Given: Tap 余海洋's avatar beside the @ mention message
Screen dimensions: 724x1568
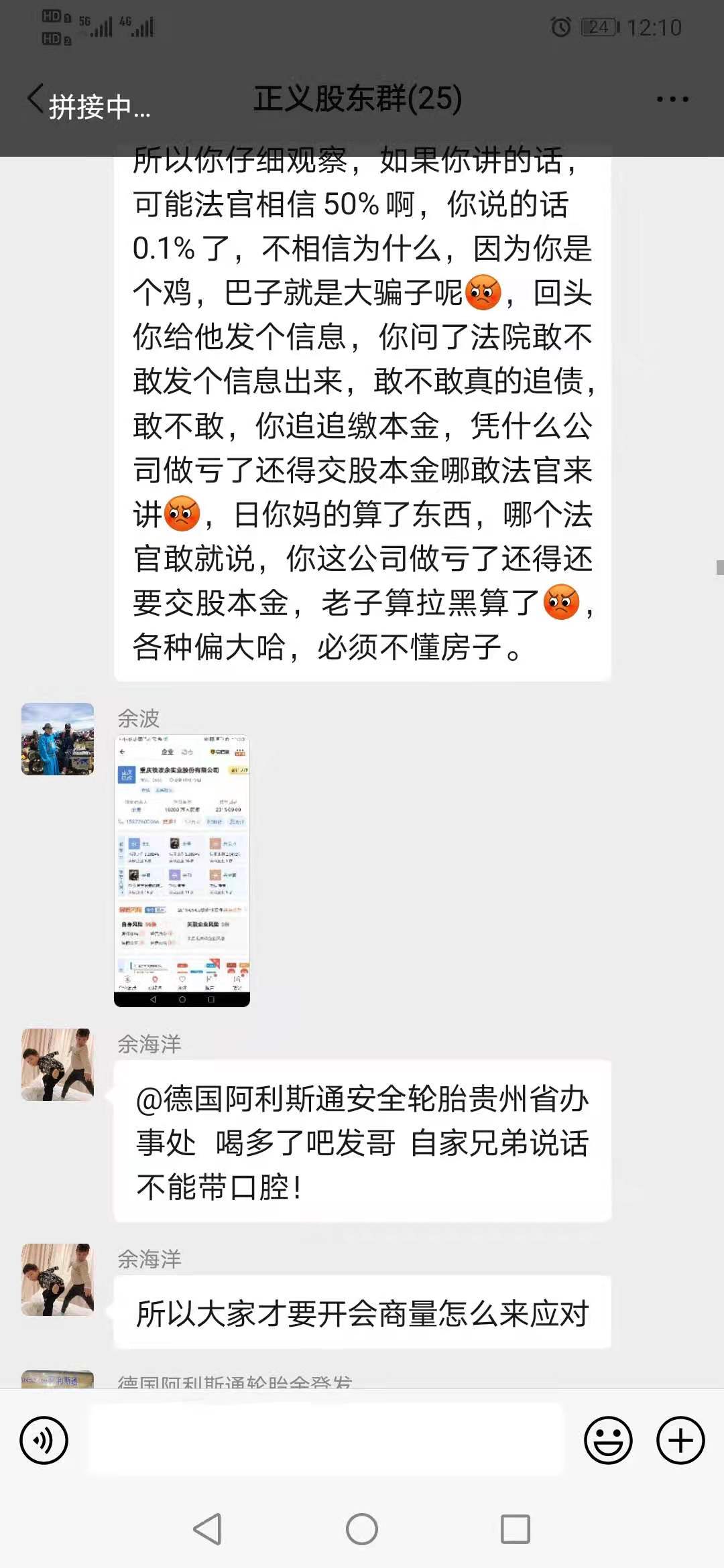Looking at the screenshot, I should [58, 1065].
